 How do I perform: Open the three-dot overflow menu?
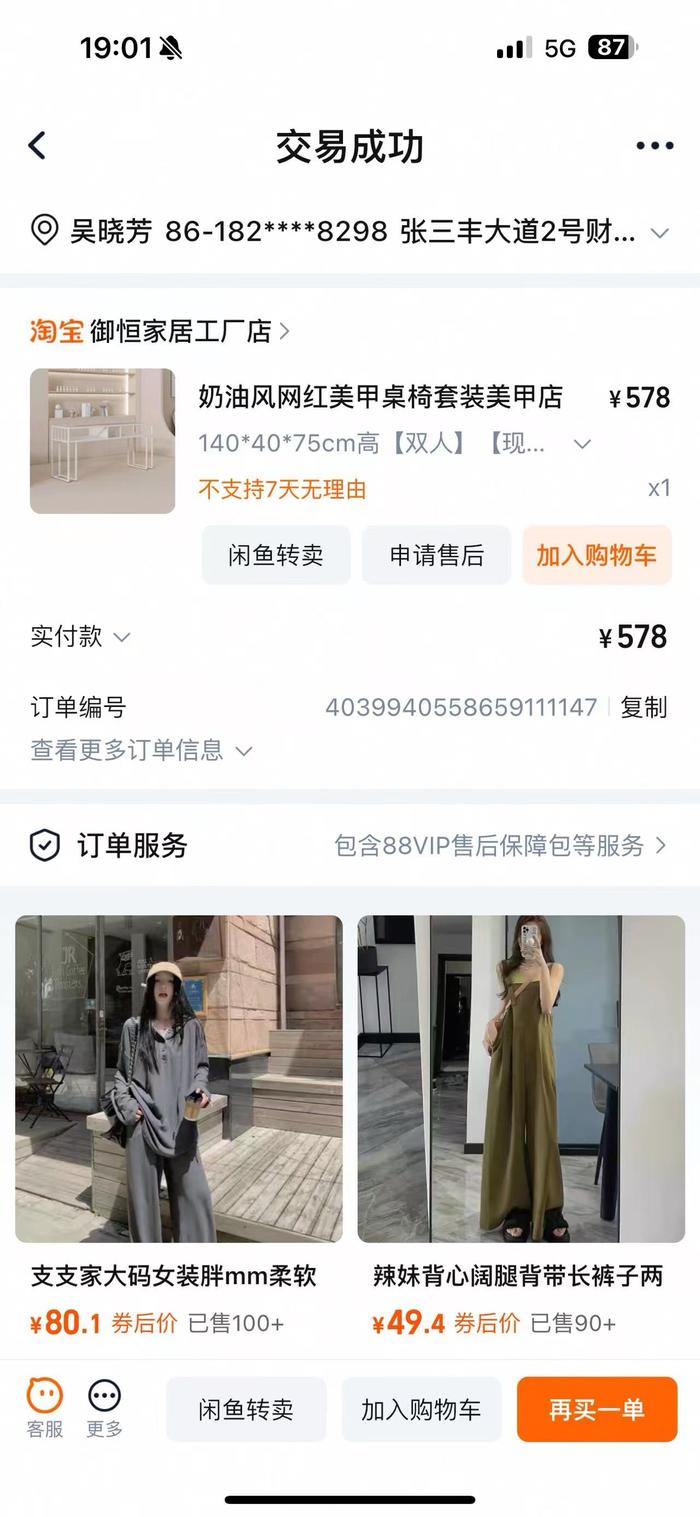tap(654, 146)
